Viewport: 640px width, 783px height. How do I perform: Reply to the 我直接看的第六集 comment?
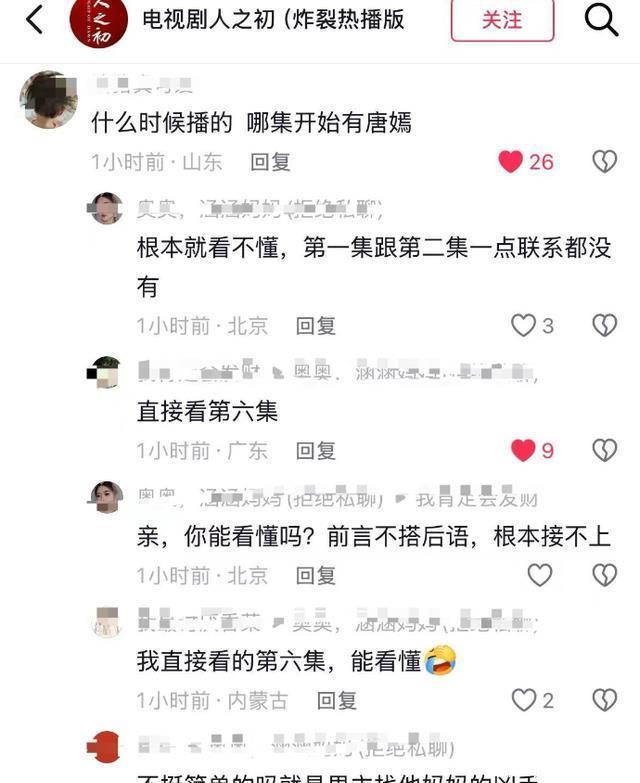(x=335, y=700)
